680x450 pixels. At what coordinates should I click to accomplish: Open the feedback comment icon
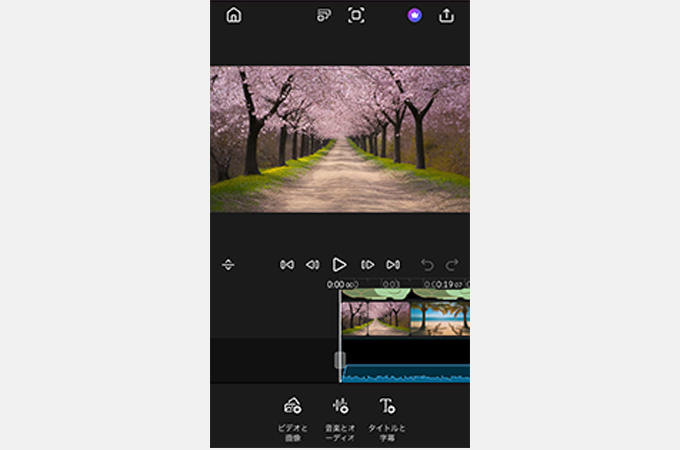[323, 15]
